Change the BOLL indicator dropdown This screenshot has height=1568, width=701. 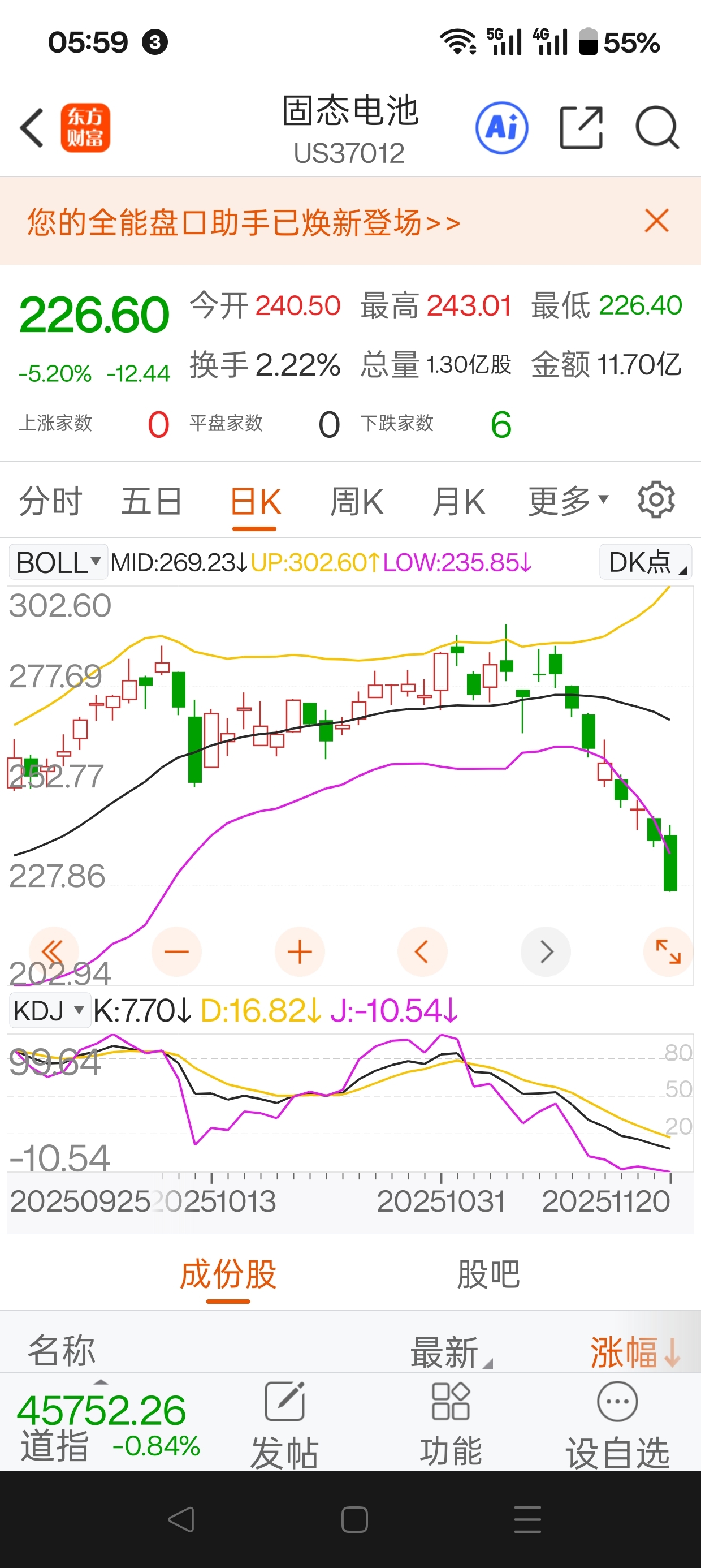tap(58, 562)
